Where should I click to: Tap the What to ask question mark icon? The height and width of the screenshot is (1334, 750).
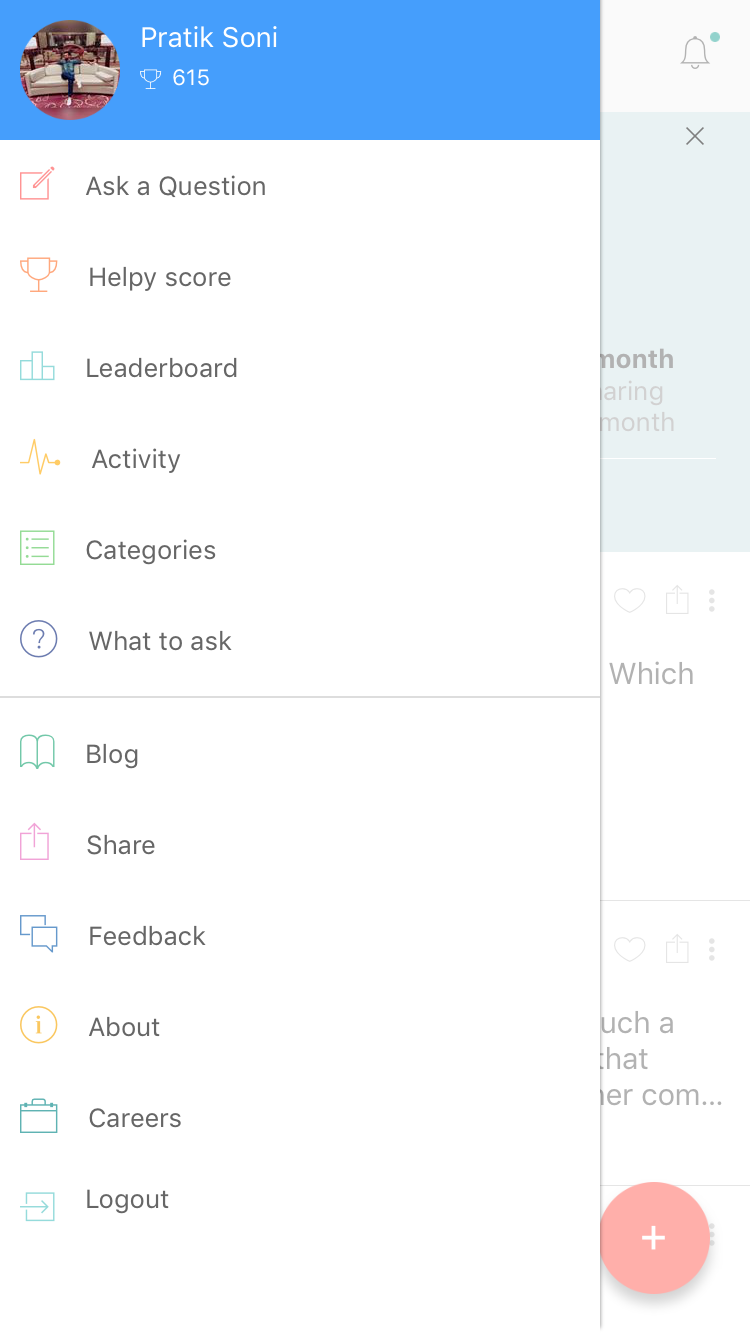tap(38, 639)
